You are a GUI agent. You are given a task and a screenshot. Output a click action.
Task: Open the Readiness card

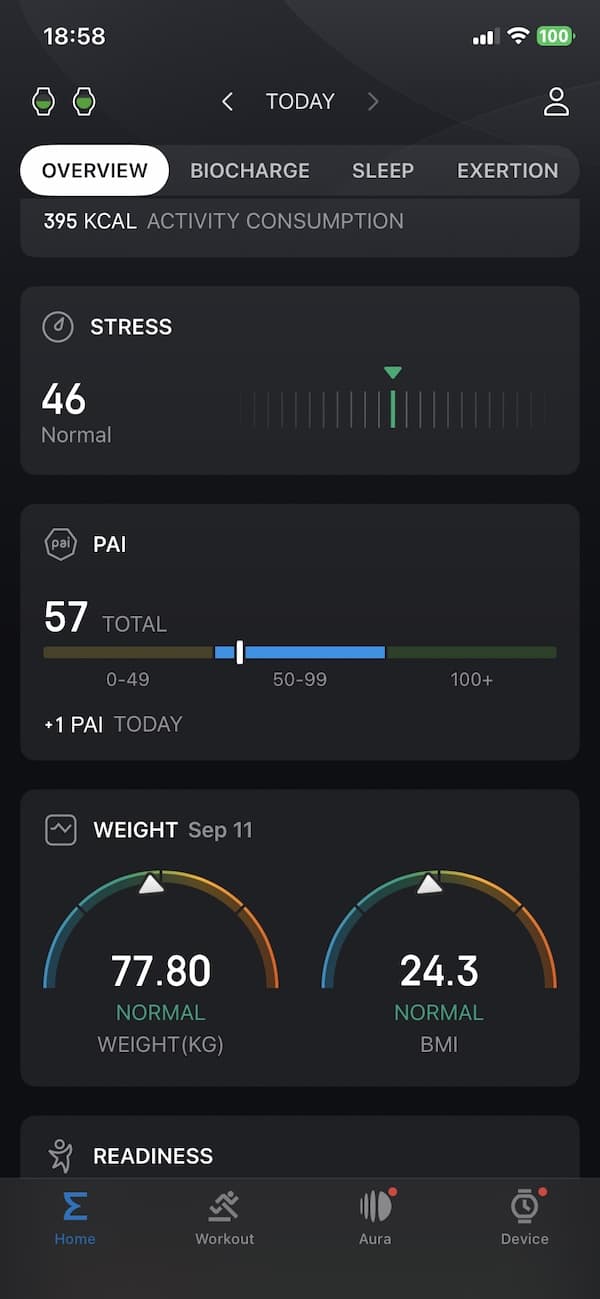[300, 1147]
